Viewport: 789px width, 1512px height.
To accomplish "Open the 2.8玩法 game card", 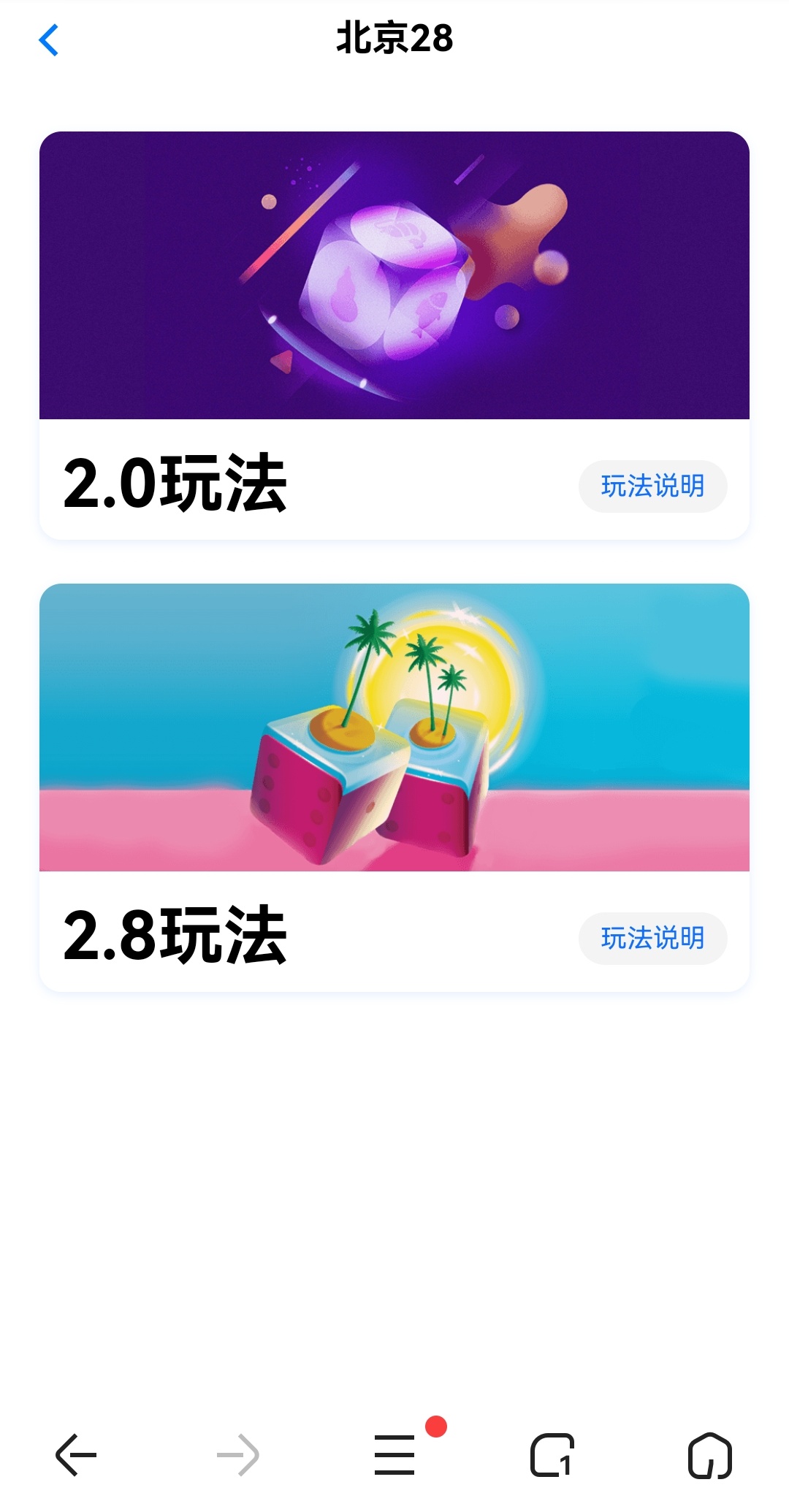I will pyautogui.click(x=394, y=728).
